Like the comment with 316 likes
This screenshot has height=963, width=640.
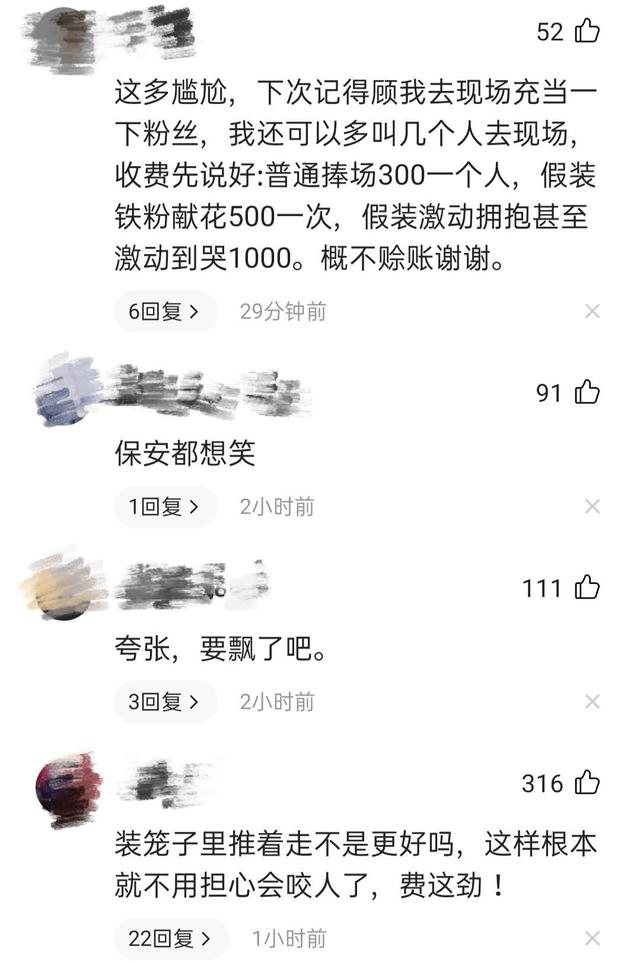[x=587, y=782]
